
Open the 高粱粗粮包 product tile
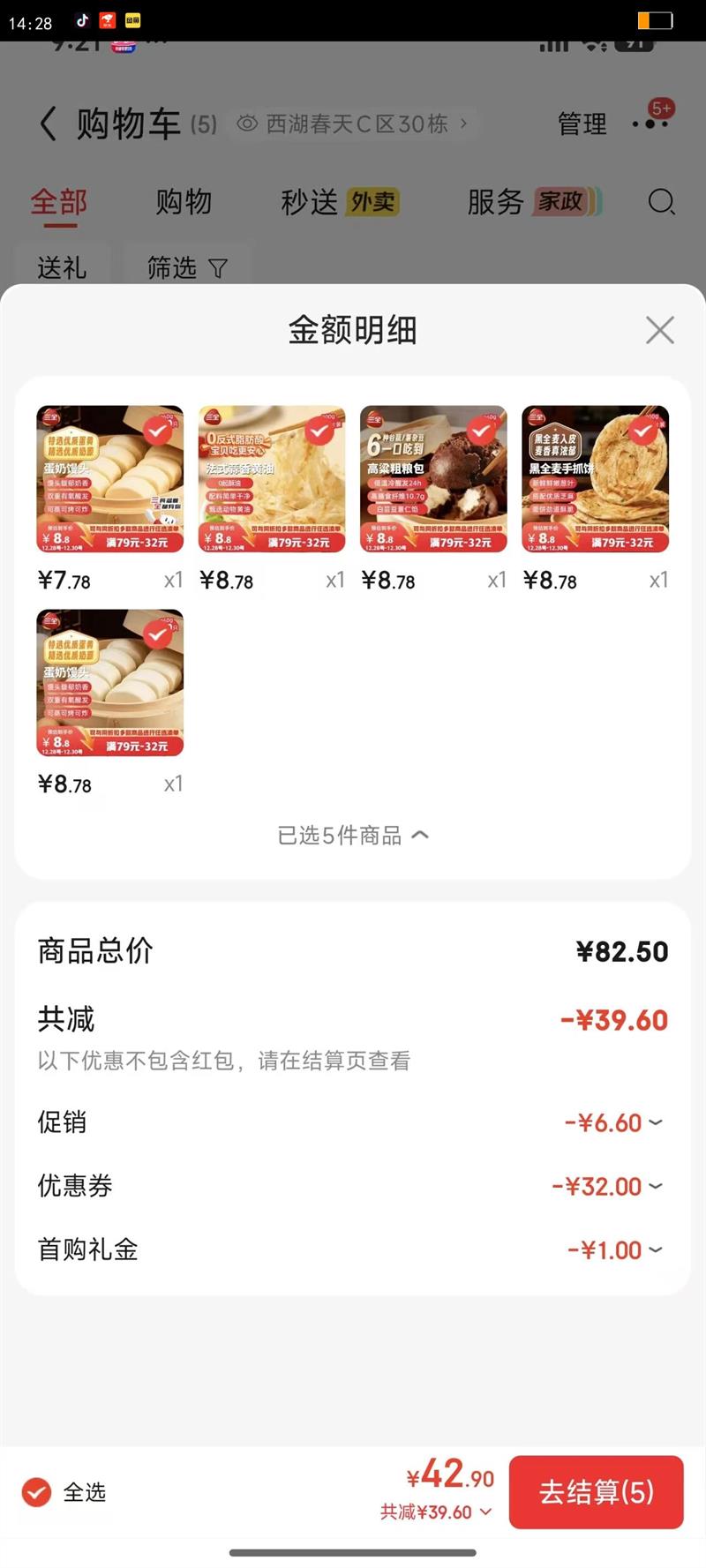(433, 479)
